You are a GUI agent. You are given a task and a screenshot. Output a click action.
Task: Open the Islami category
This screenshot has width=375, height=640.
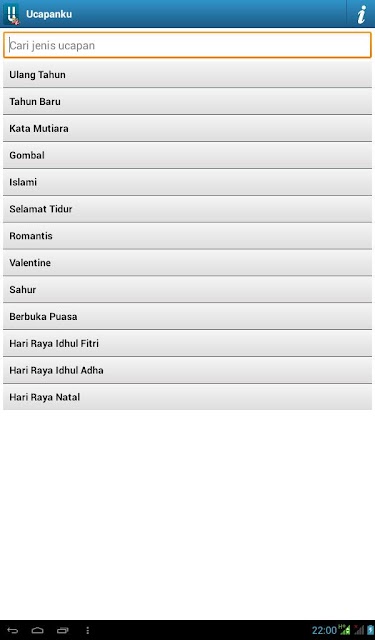(187, 182)
